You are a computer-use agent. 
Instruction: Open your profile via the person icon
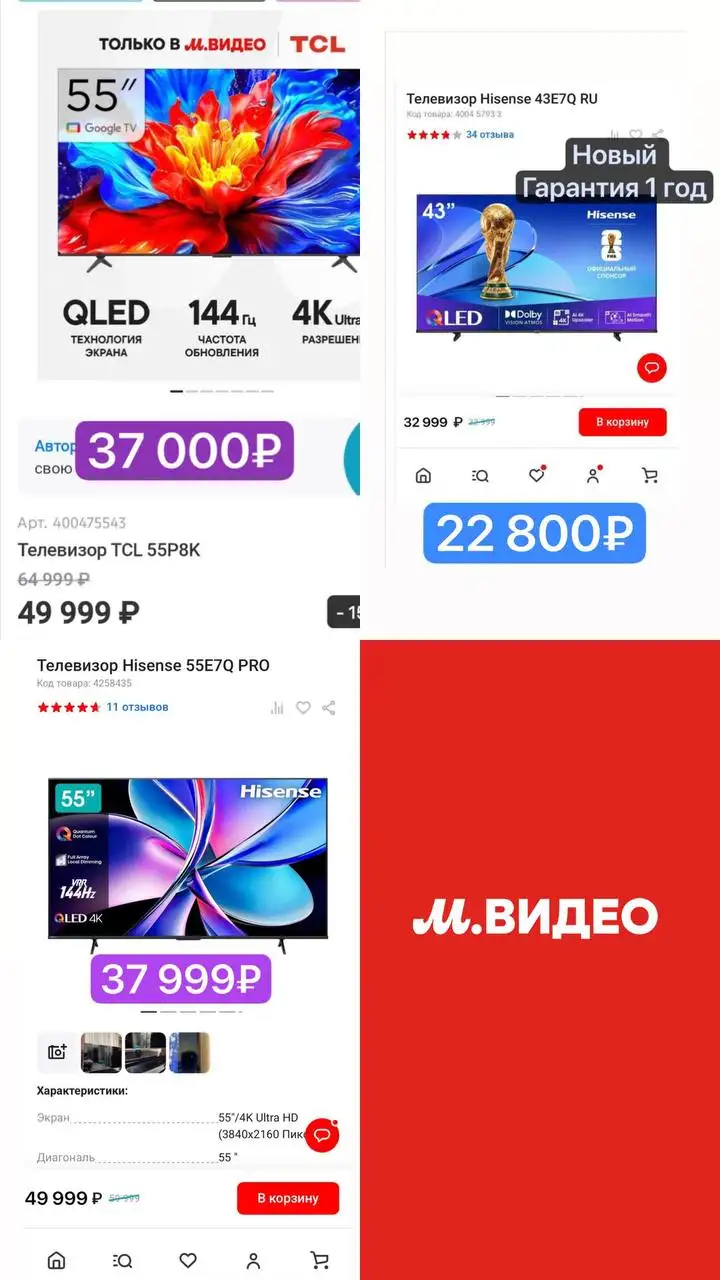[x=253, y=1260]
